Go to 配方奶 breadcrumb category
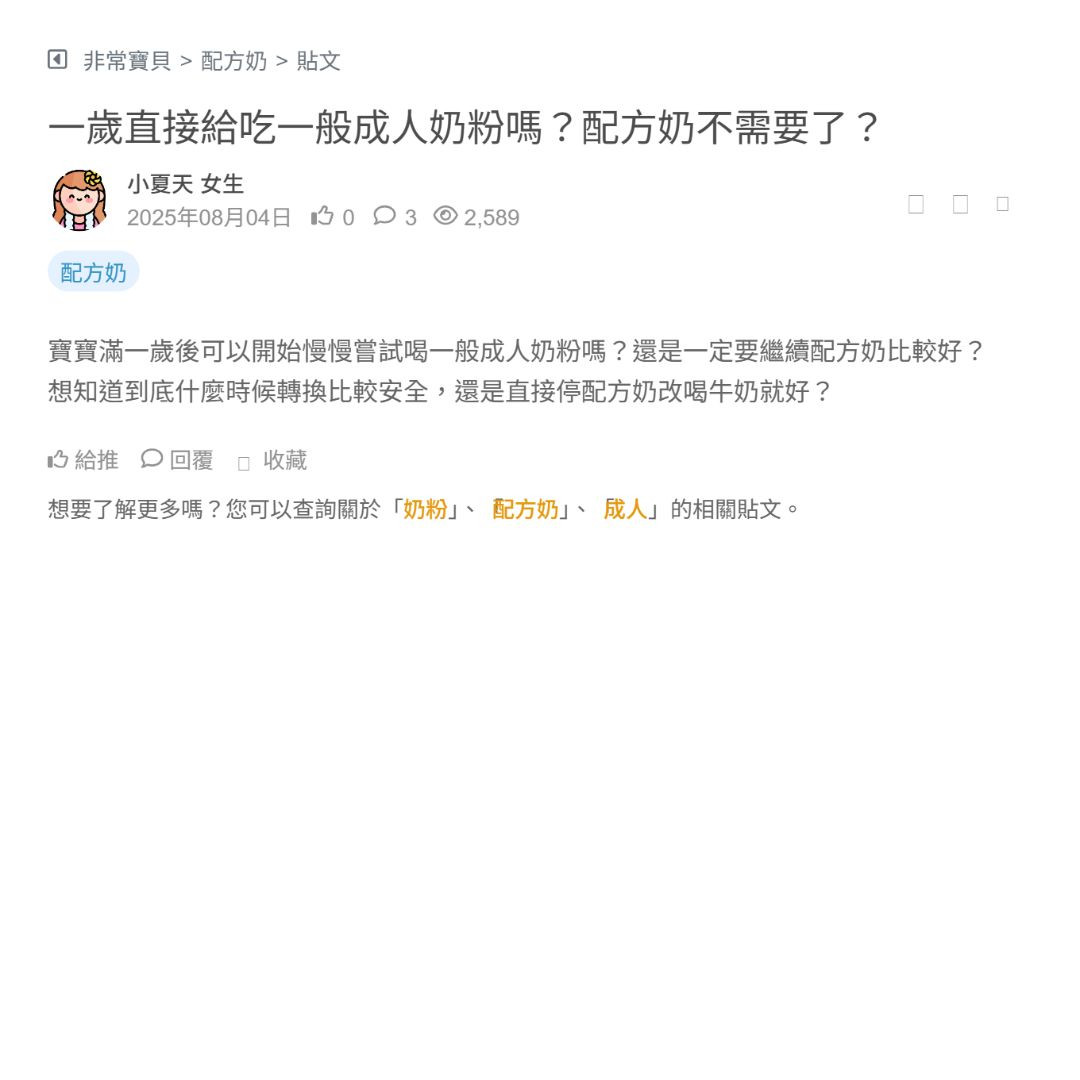Image resolution: width=1080 pixels, height=1080 pixels. 234,61
